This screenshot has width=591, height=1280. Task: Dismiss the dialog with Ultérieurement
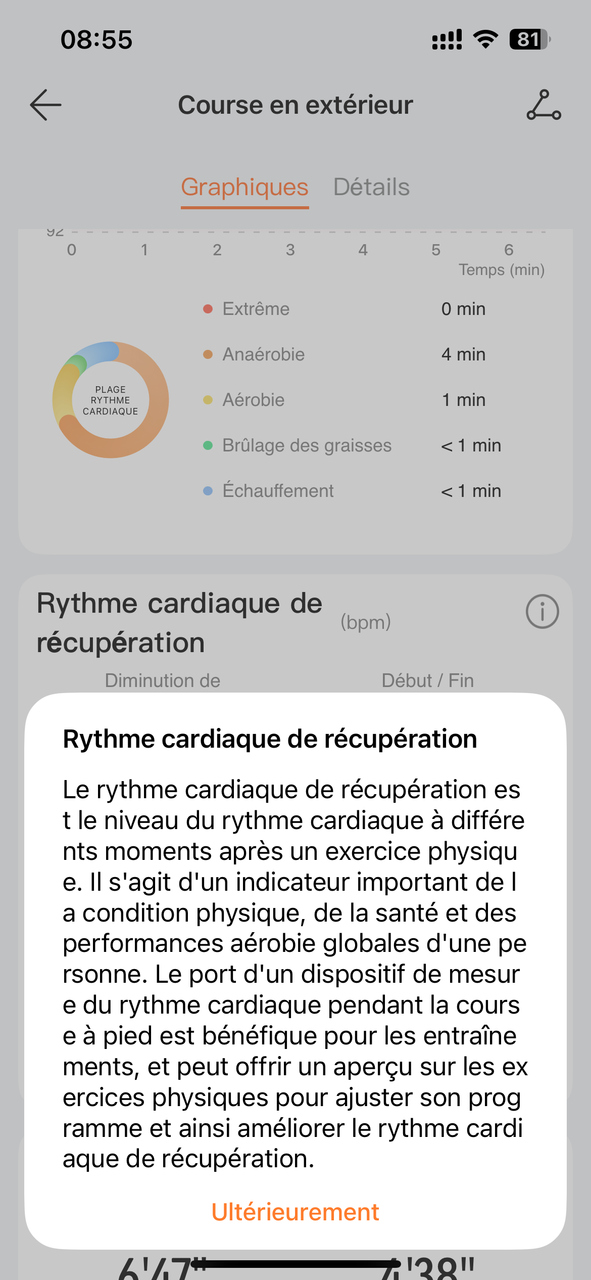295,1212
